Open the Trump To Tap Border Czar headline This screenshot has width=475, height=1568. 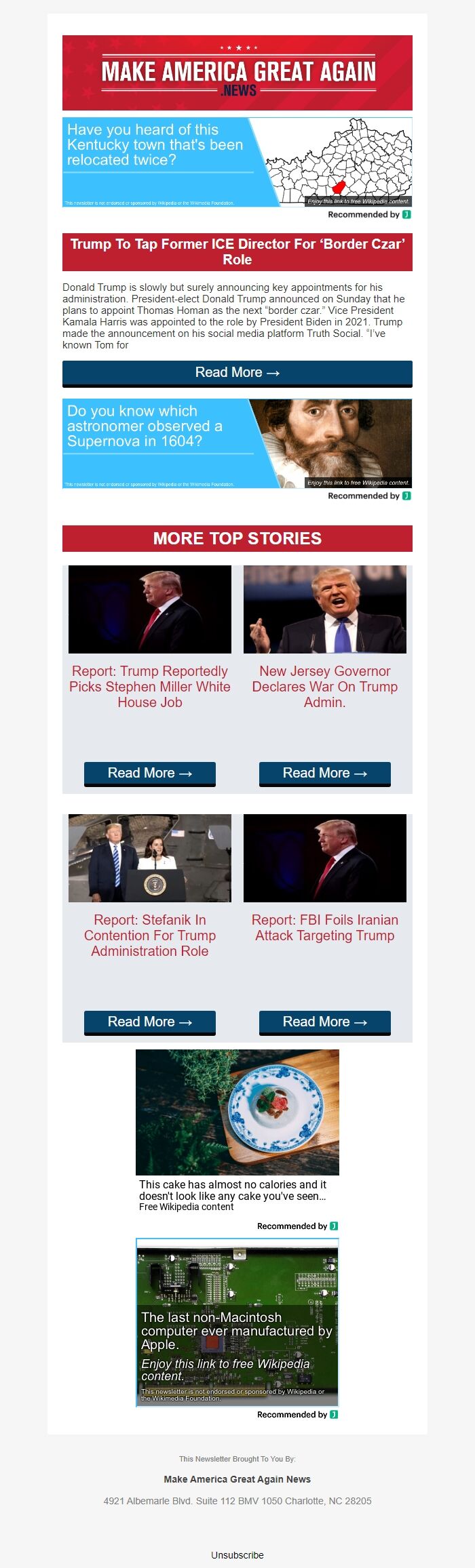(x=237, y=252)
